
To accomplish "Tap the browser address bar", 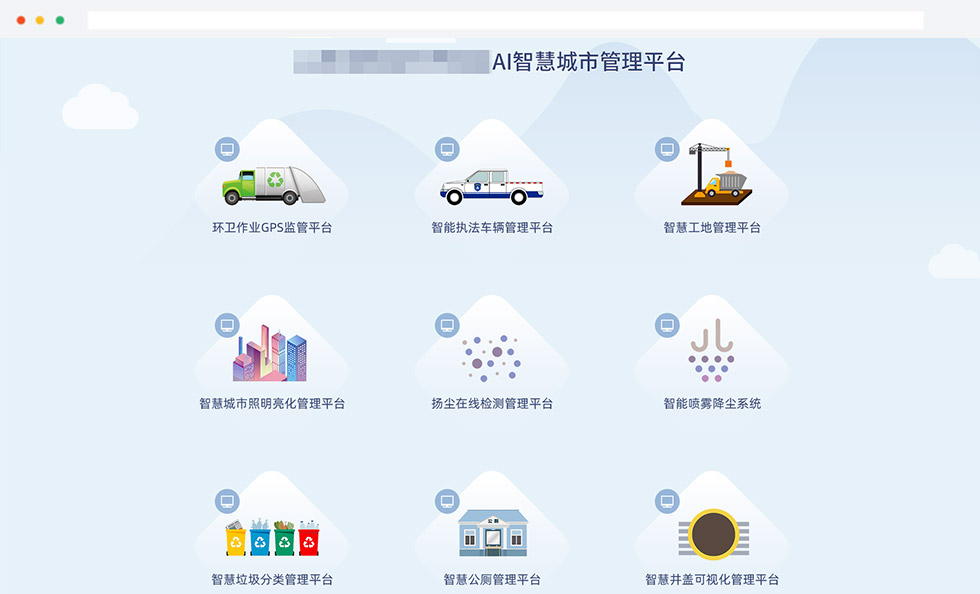I will [505, 20].
